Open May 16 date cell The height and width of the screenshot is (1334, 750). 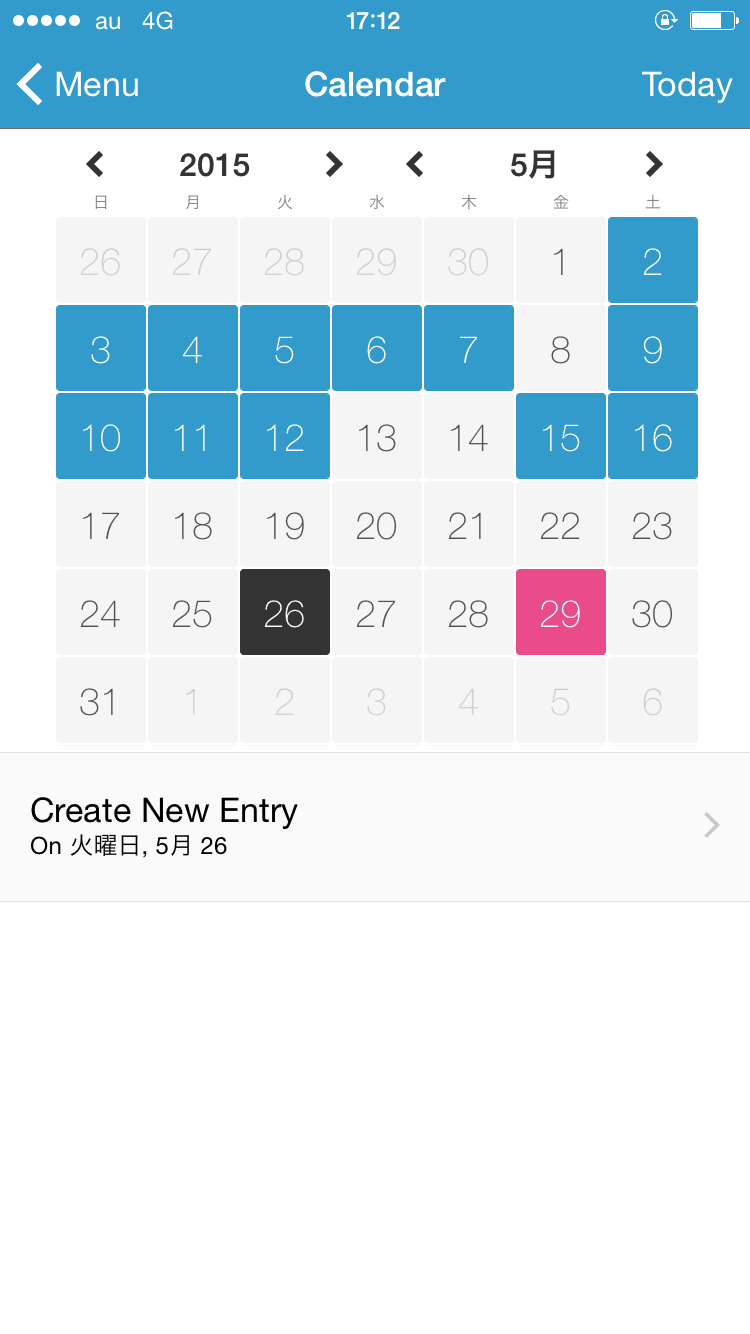pos(653,436)
